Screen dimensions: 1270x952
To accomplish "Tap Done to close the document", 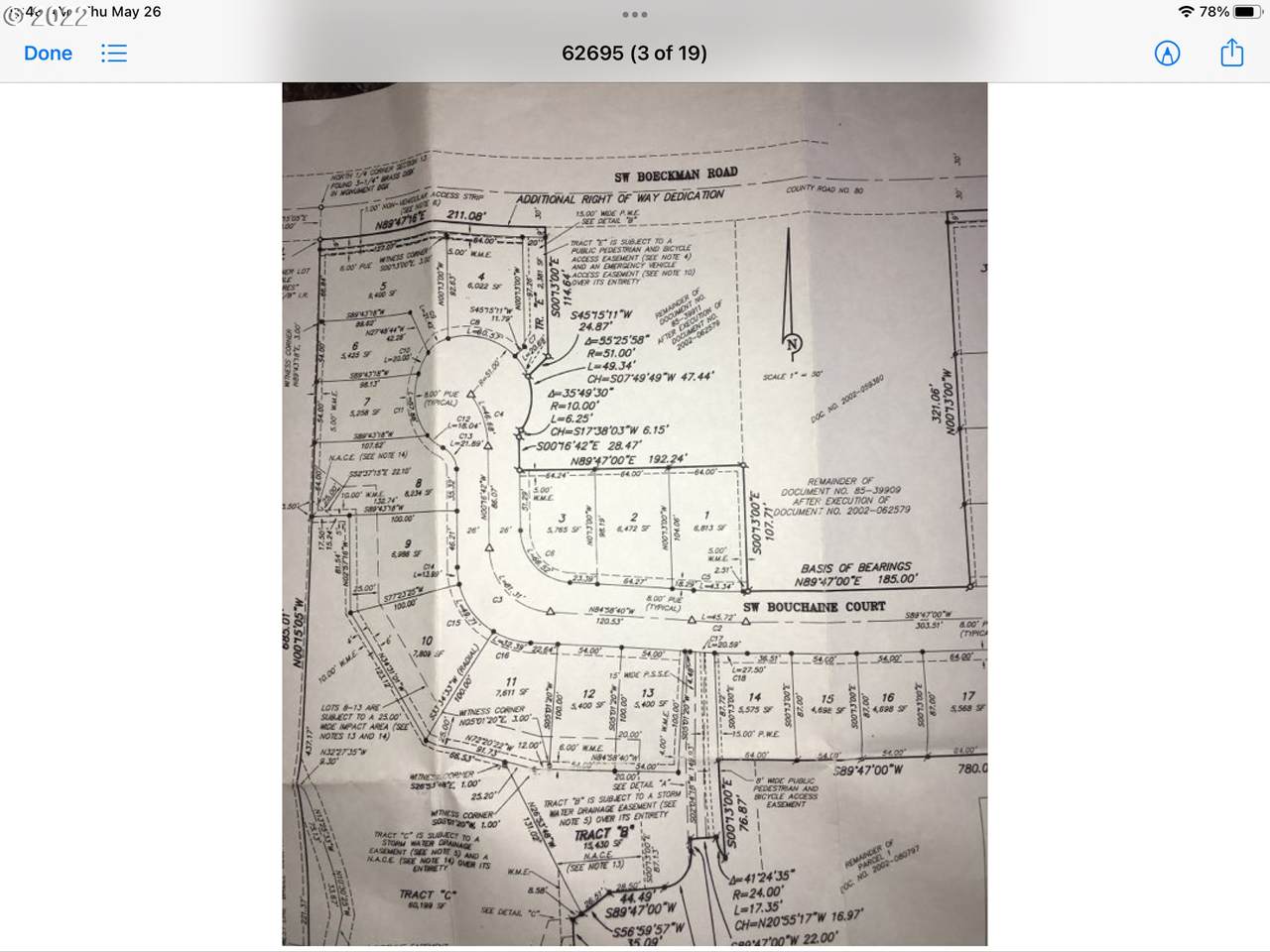I will [x=48, y=54].
